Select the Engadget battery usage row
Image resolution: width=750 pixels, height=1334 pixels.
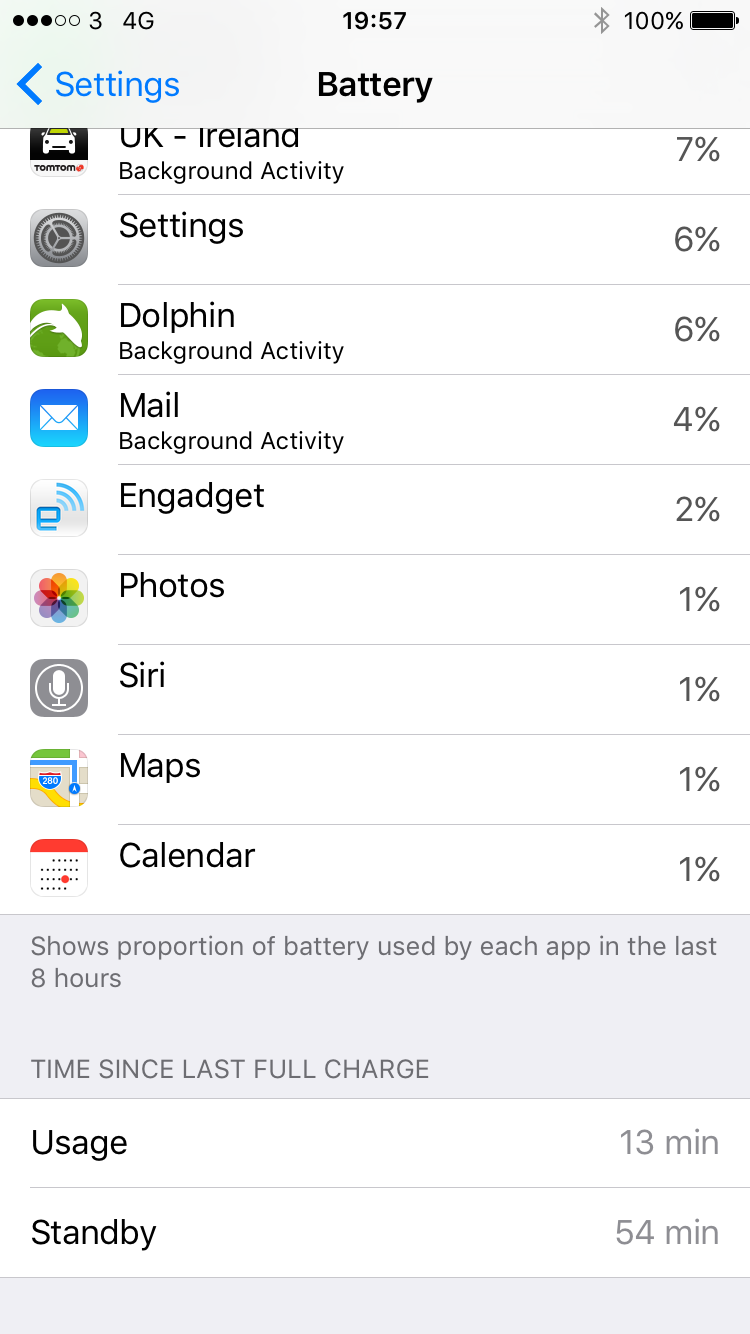click(375, 510)
